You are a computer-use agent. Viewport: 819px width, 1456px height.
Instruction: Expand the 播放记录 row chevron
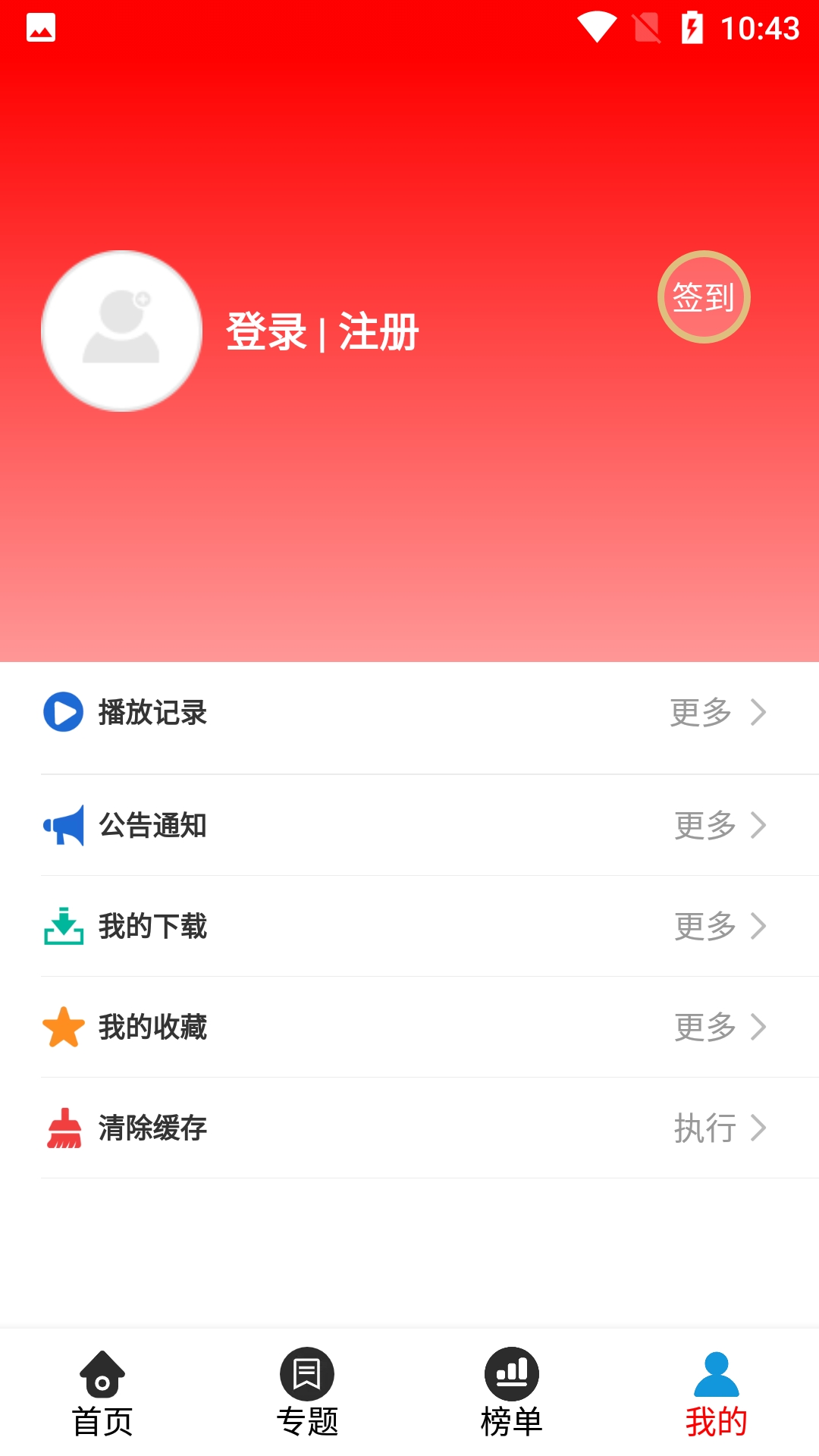[x=758, y=713]
